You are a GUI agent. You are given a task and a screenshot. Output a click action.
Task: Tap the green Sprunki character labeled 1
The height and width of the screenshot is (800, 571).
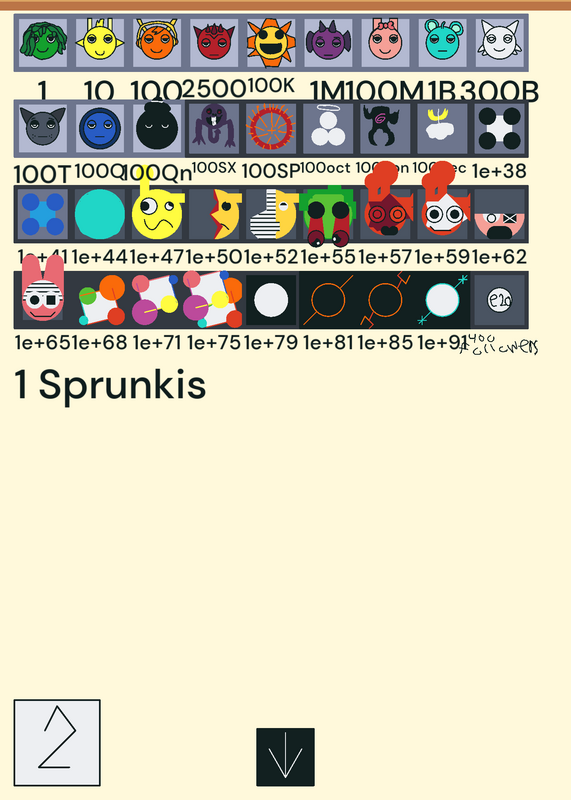click(x=43, y=43)
